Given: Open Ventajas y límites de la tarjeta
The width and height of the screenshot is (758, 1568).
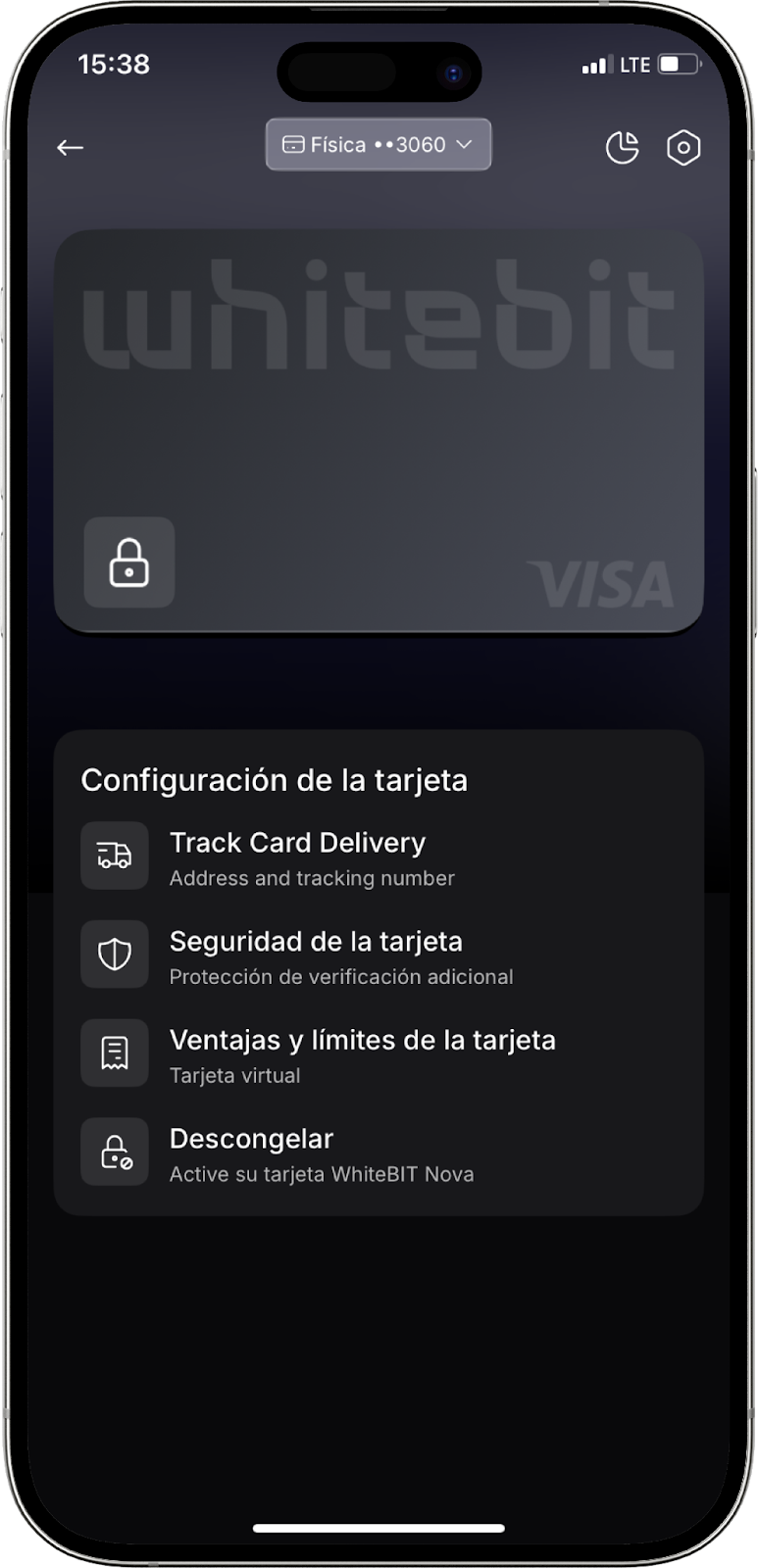Looking at the screenshot, I should 362,1054.
